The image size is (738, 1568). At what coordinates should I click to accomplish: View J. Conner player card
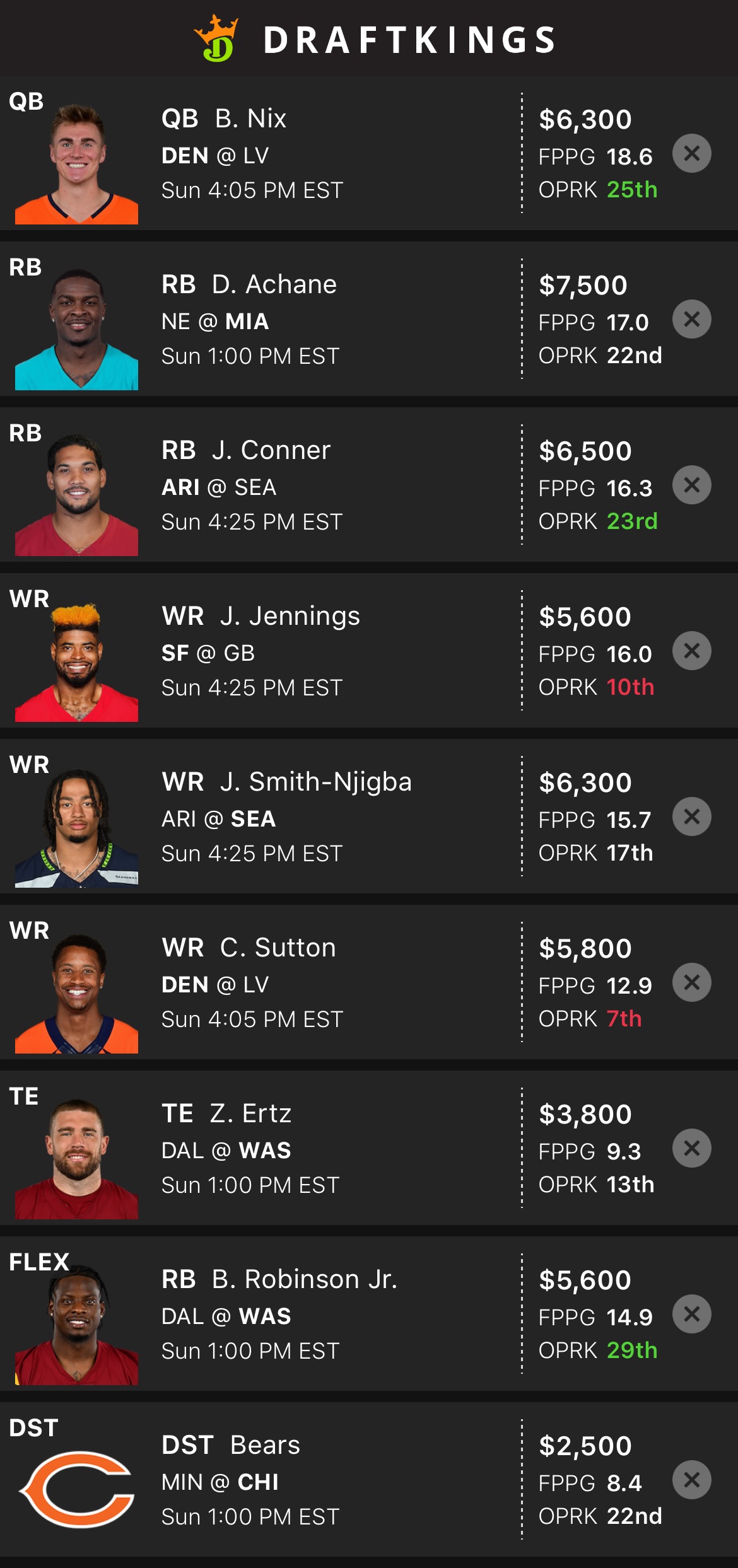(271, 450)
